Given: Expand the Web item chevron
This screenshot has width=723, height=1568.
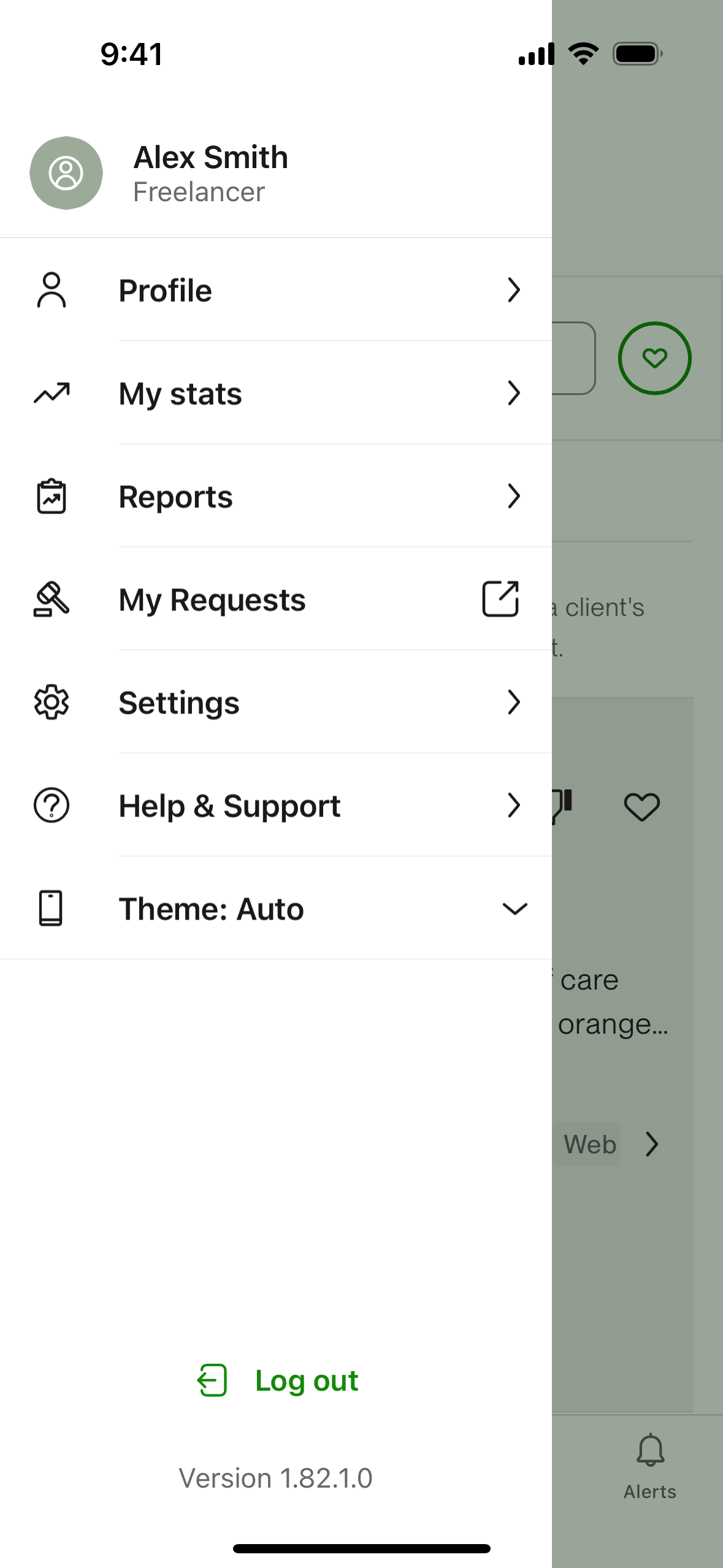Looking at the screenshot, I should (651, 1143).
